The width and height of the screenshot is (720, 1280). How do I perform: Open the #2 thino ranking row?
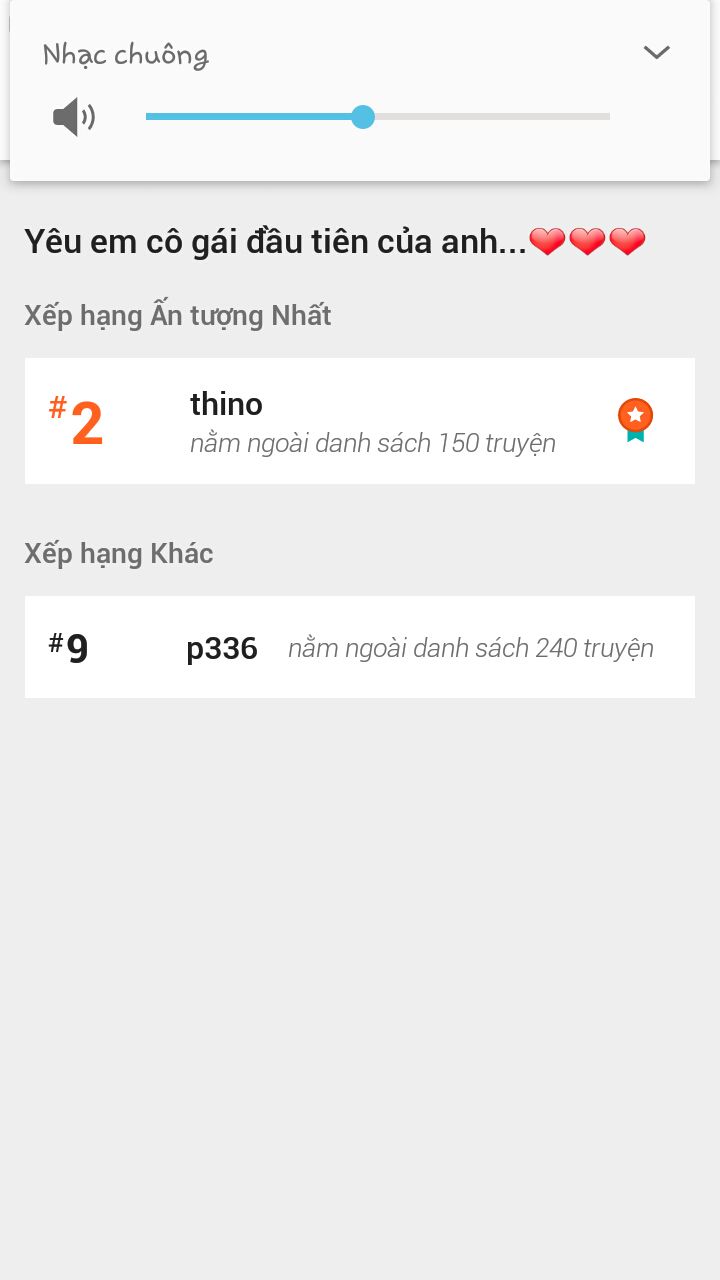point(360,421)
